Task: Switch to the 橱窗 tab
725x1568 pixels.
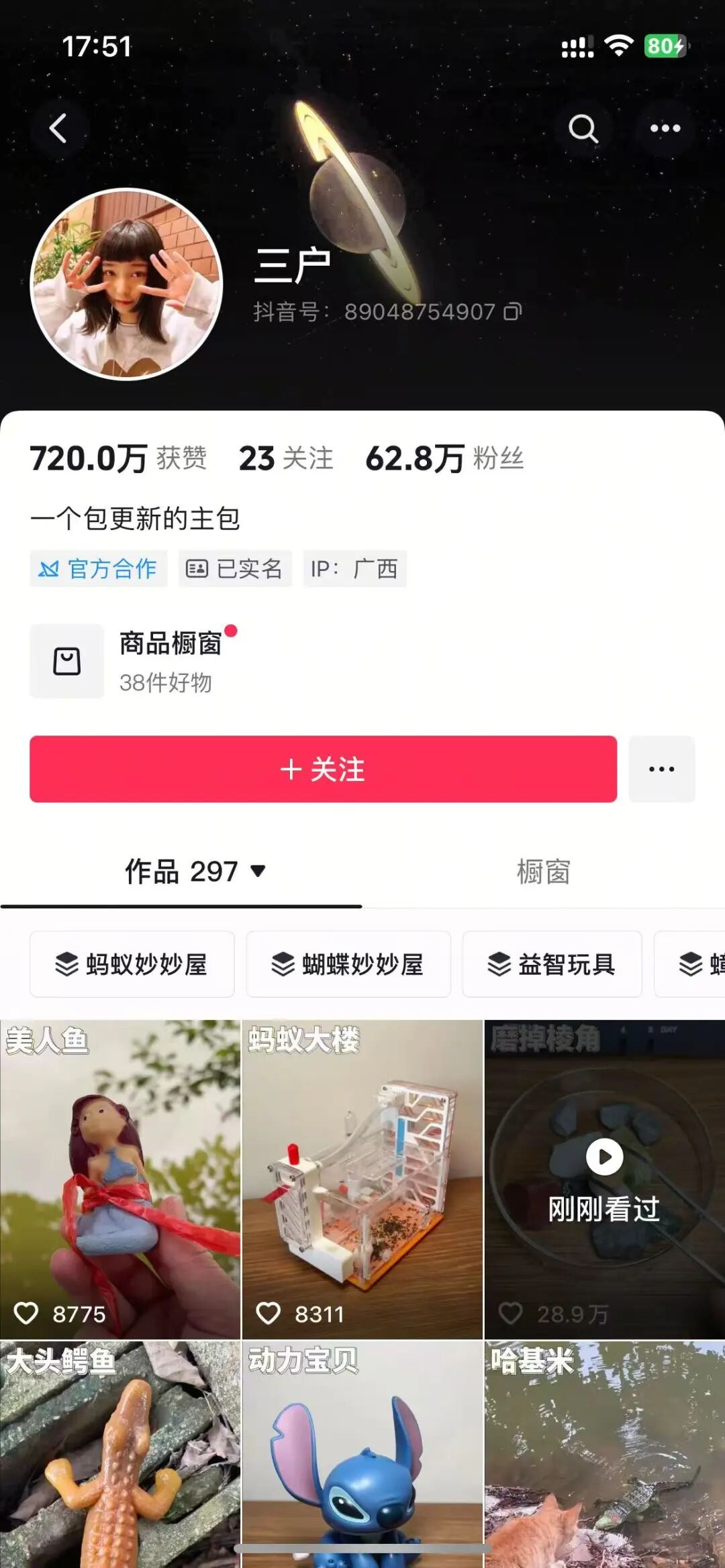Action: click(543, 872)
